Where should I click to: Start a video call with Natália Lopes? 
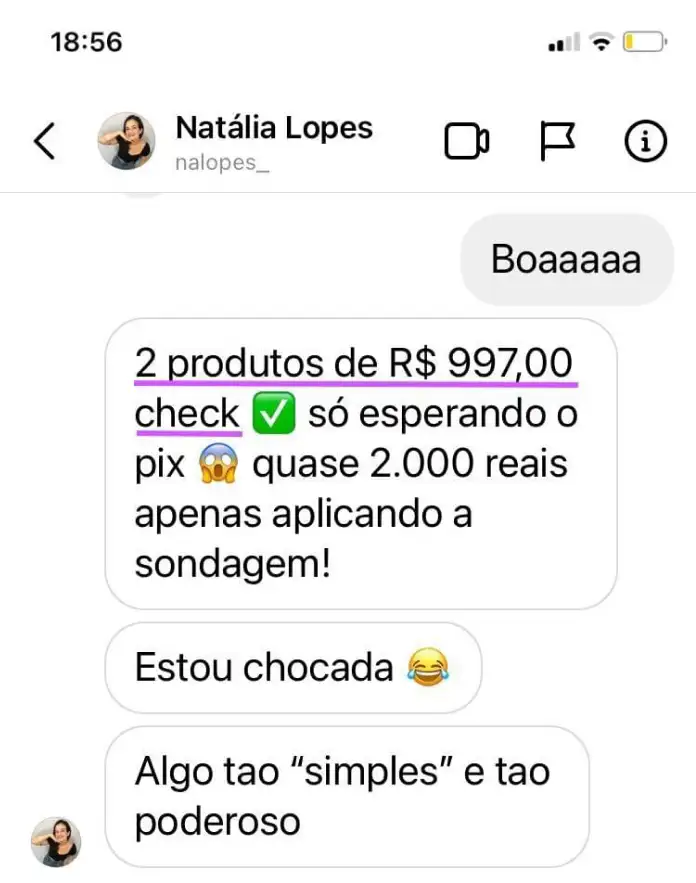(x=466, y=143)
